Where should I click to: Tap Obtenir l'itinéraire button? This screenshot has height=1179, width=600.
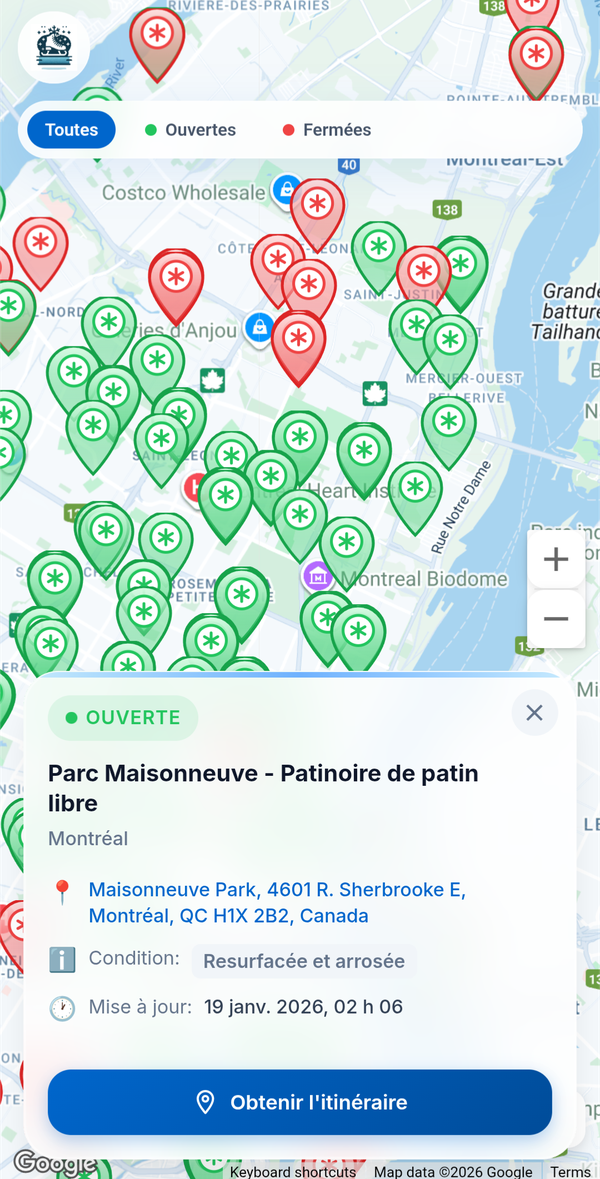[x=300, y=1102]
